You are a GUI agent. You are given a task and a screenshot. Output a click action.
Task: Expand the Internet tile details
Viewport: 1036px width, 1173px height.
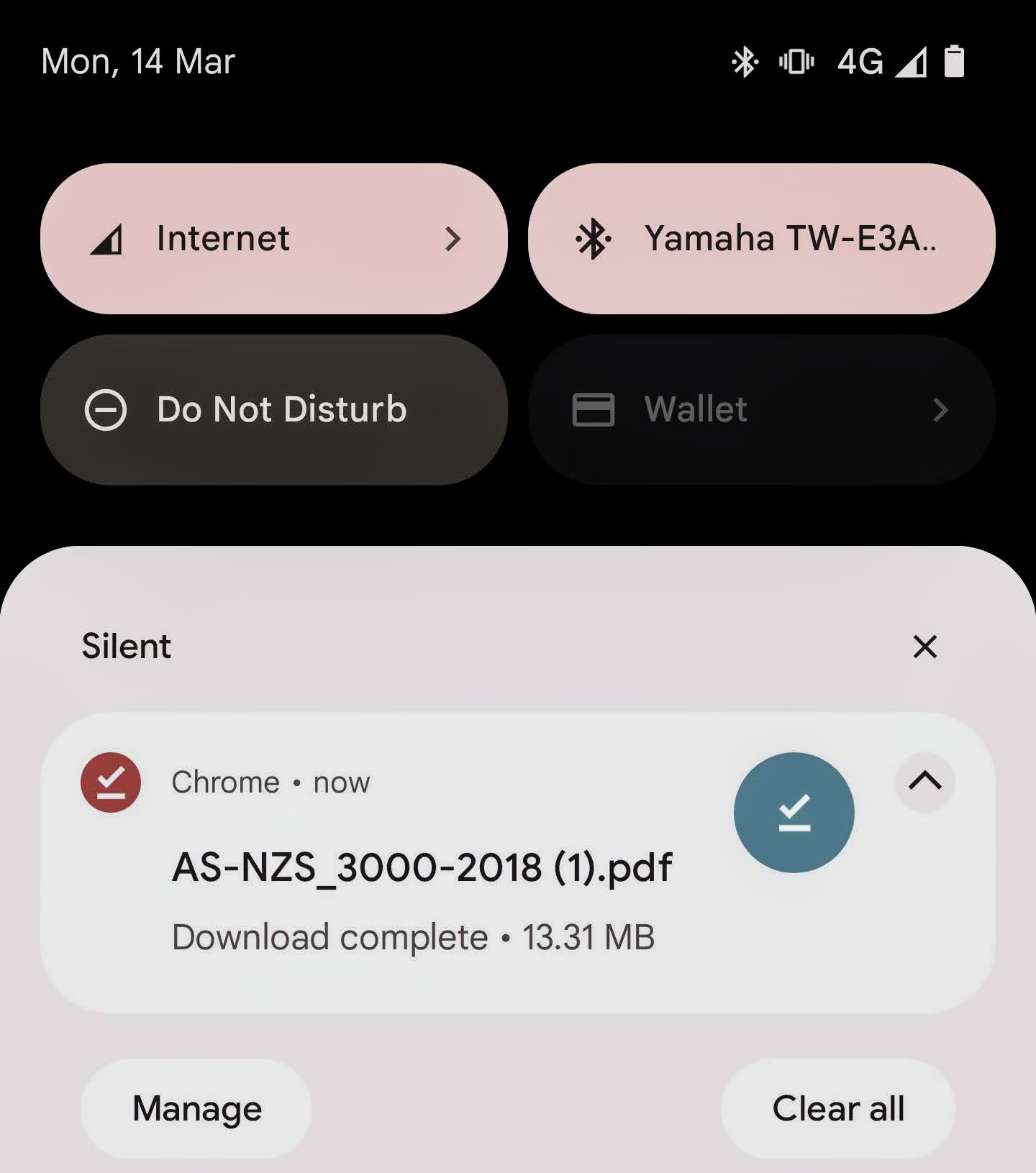pyautogui.click(x=453, y=238)
